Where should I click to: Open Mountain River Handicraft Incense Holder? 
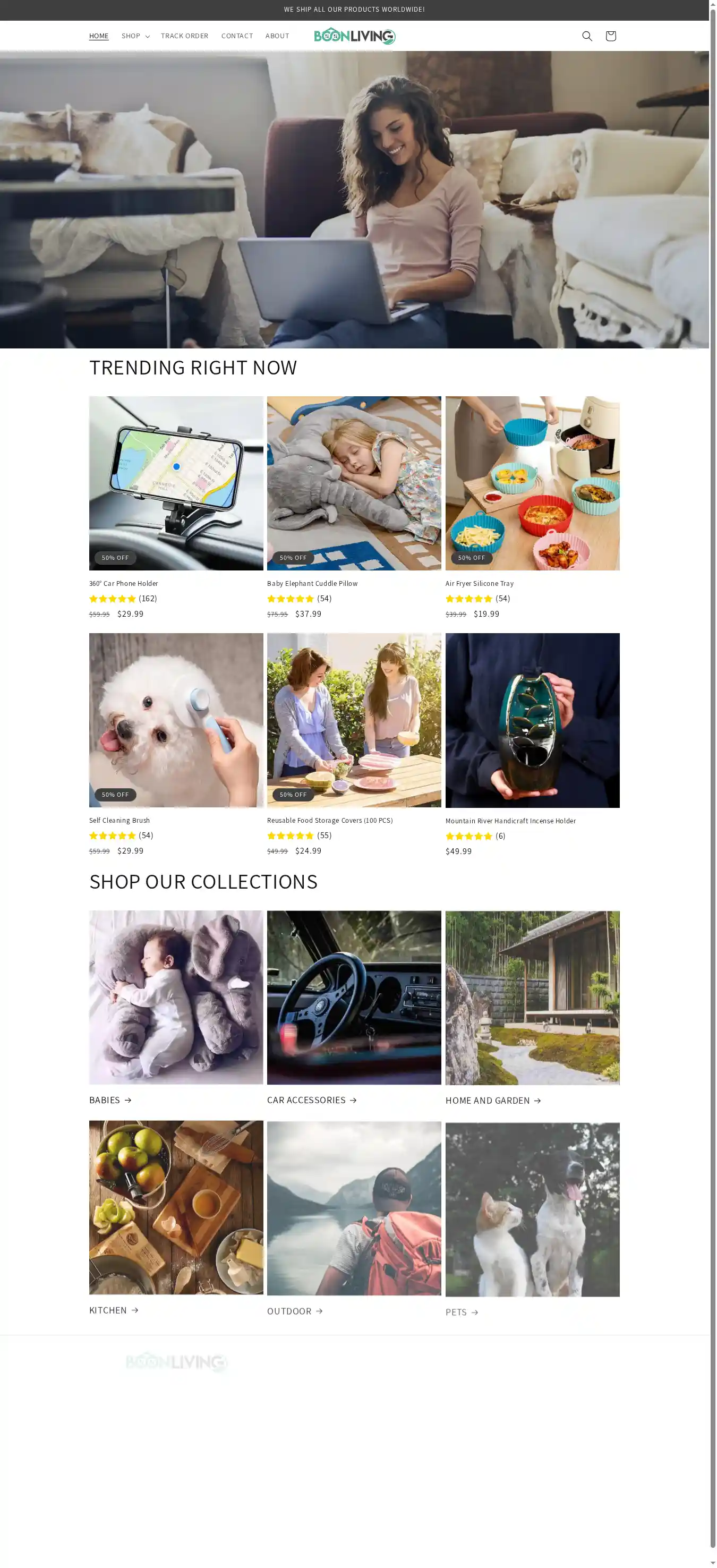[x=510, y=821]
